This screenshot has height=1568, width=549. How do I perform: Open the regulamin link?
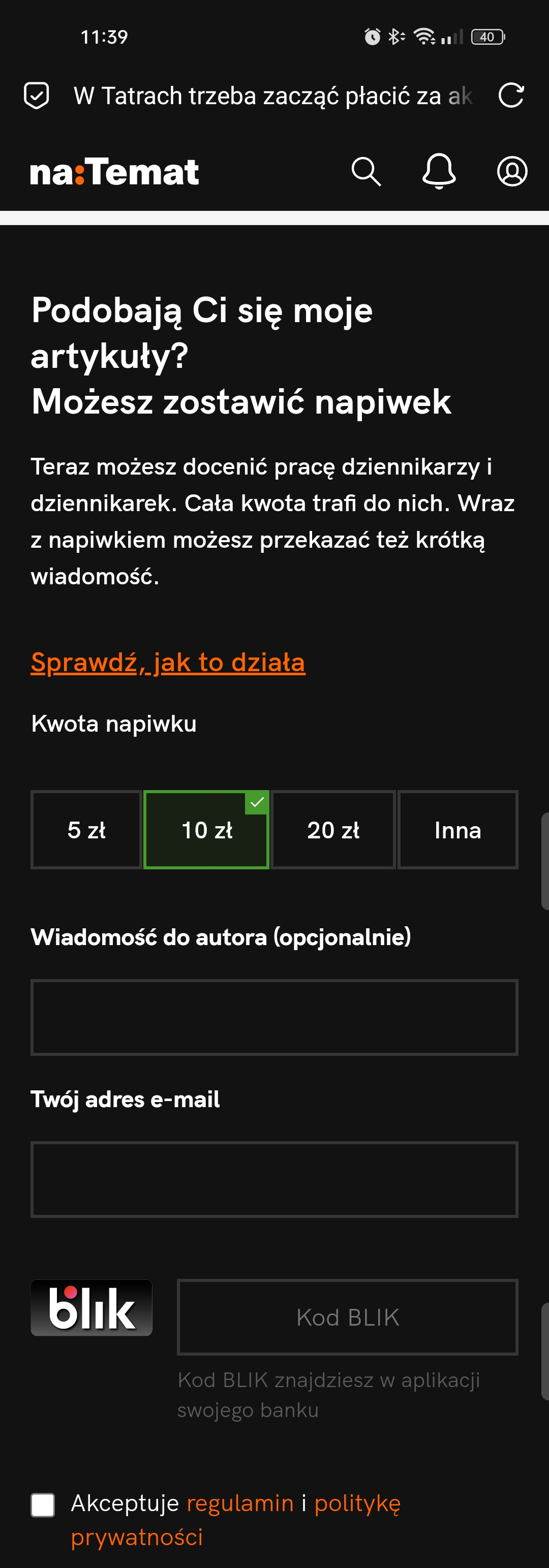240,1503
